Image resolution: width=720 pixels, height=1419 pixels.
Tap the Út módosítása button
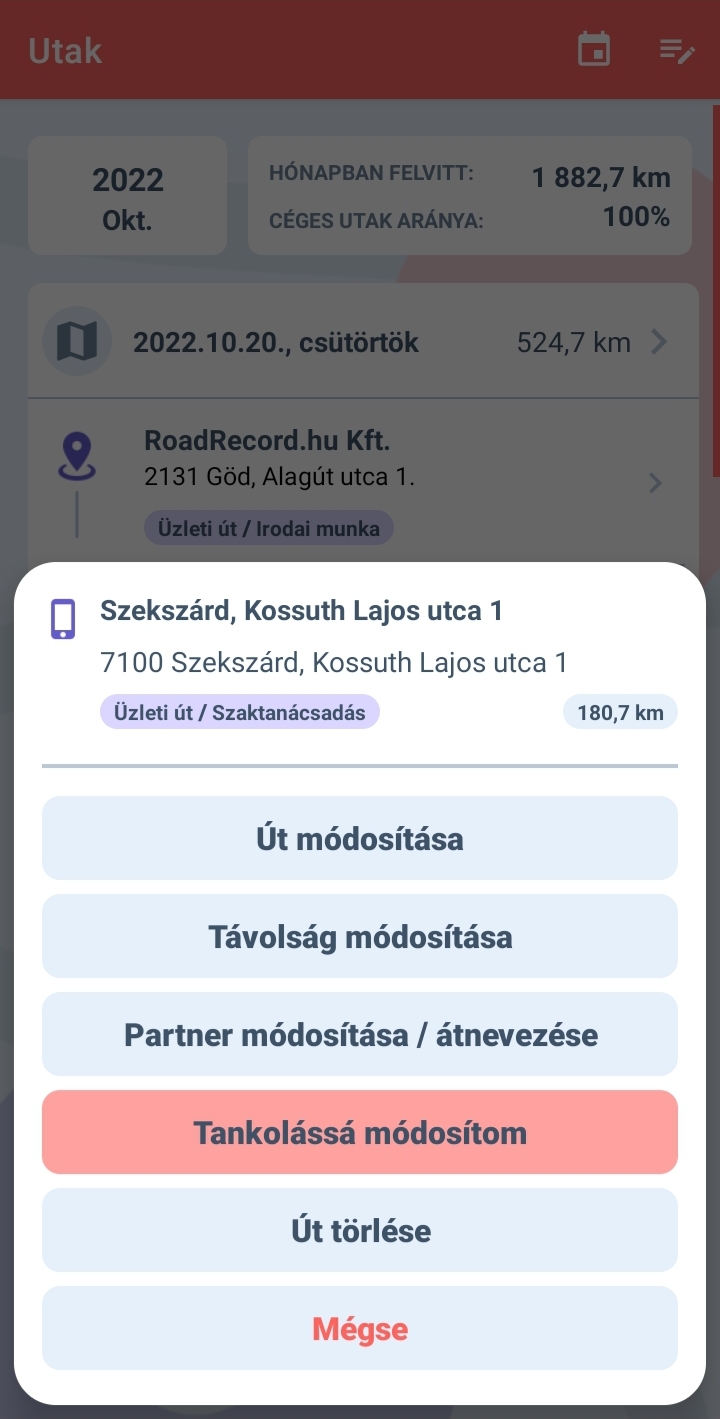360,838
